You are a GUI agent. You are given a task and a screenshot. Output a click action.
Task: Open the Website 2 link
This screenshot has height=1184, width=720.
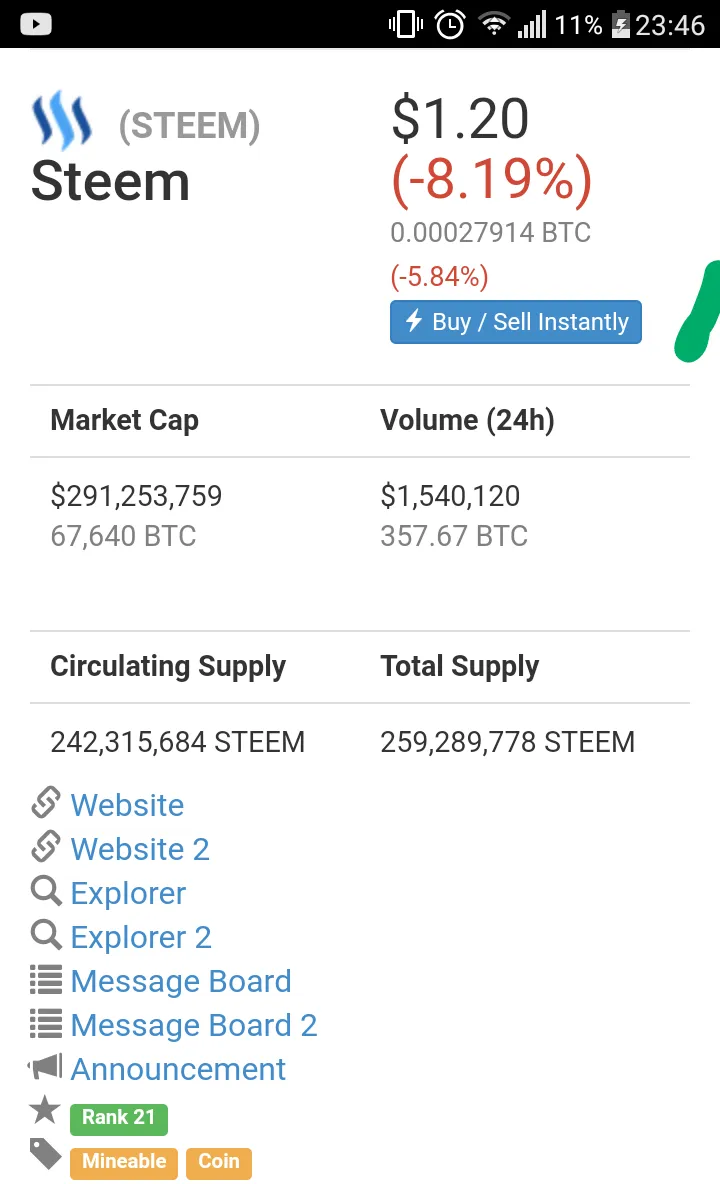[140, 849]
